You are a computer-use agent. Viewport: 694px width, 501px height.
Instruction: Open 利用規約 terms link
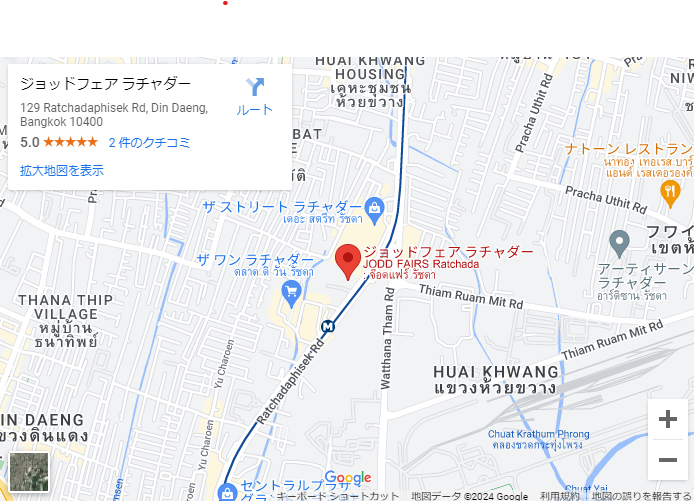pos(559,496)
